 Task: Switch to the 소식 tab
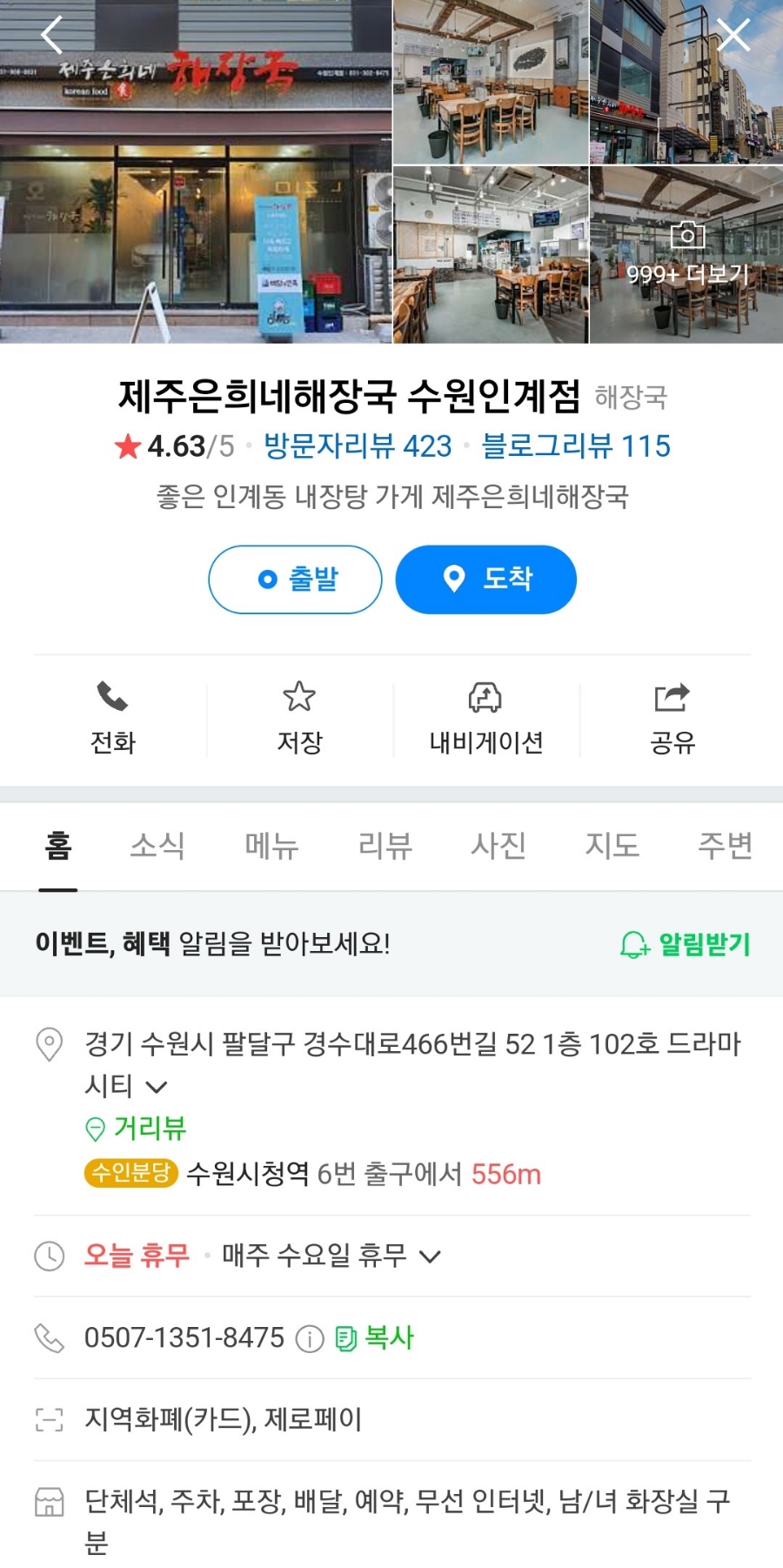[x=157, y=846]
